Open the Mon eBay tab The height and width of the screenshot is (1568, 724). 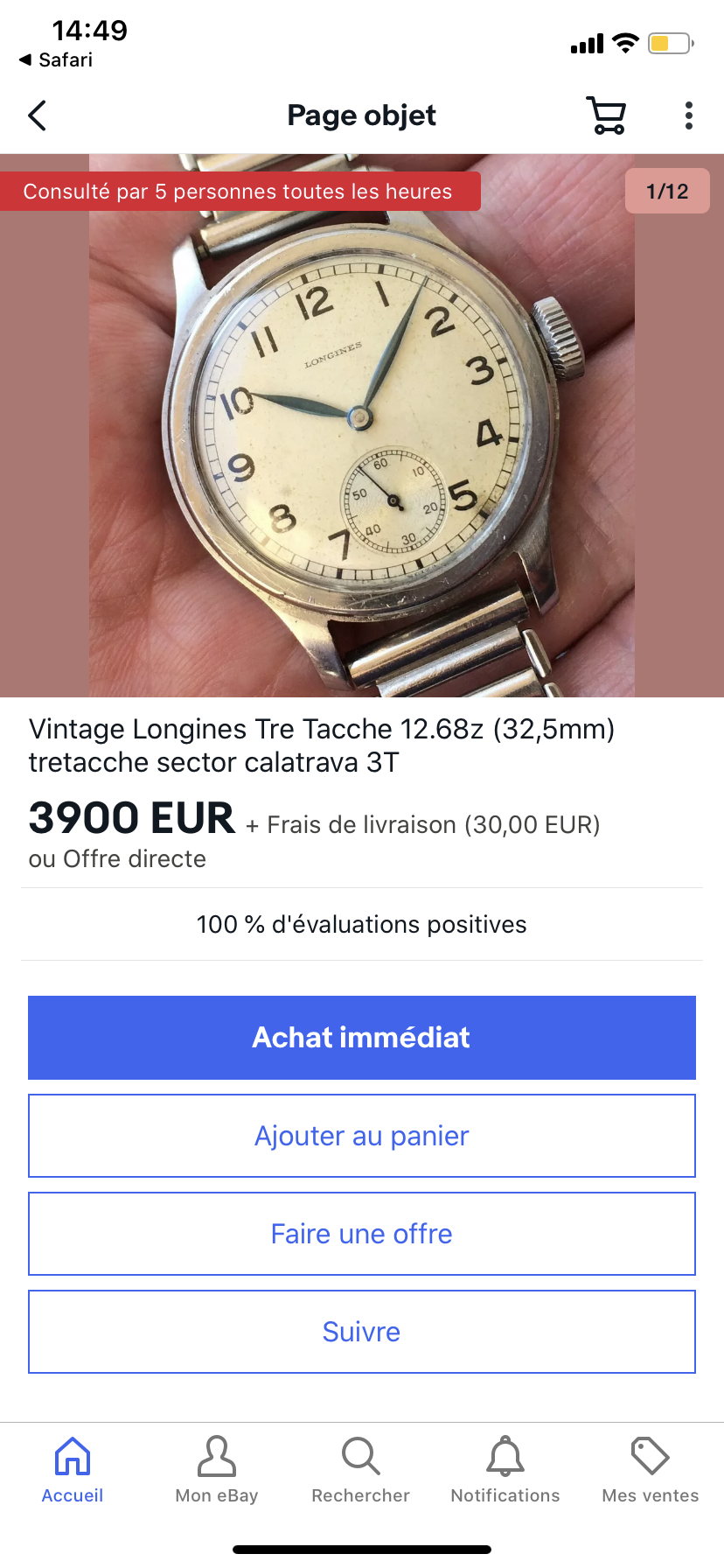point(217,1470)
